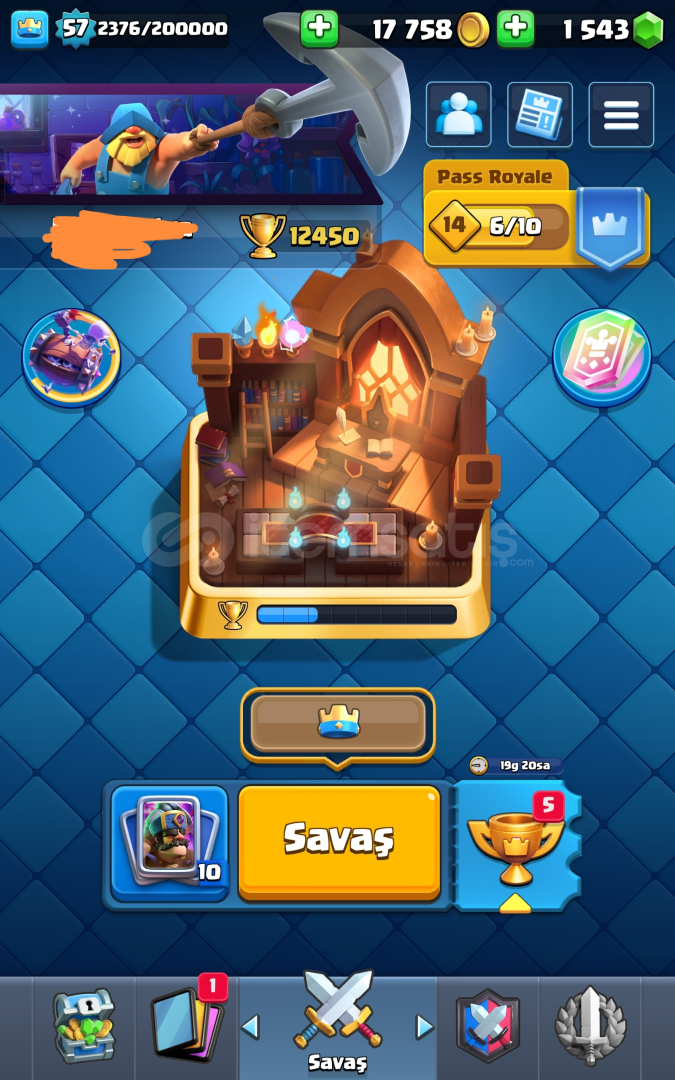675x1080 pixels.
Task: Open the news feed icon
Action: tap(540, 115)
